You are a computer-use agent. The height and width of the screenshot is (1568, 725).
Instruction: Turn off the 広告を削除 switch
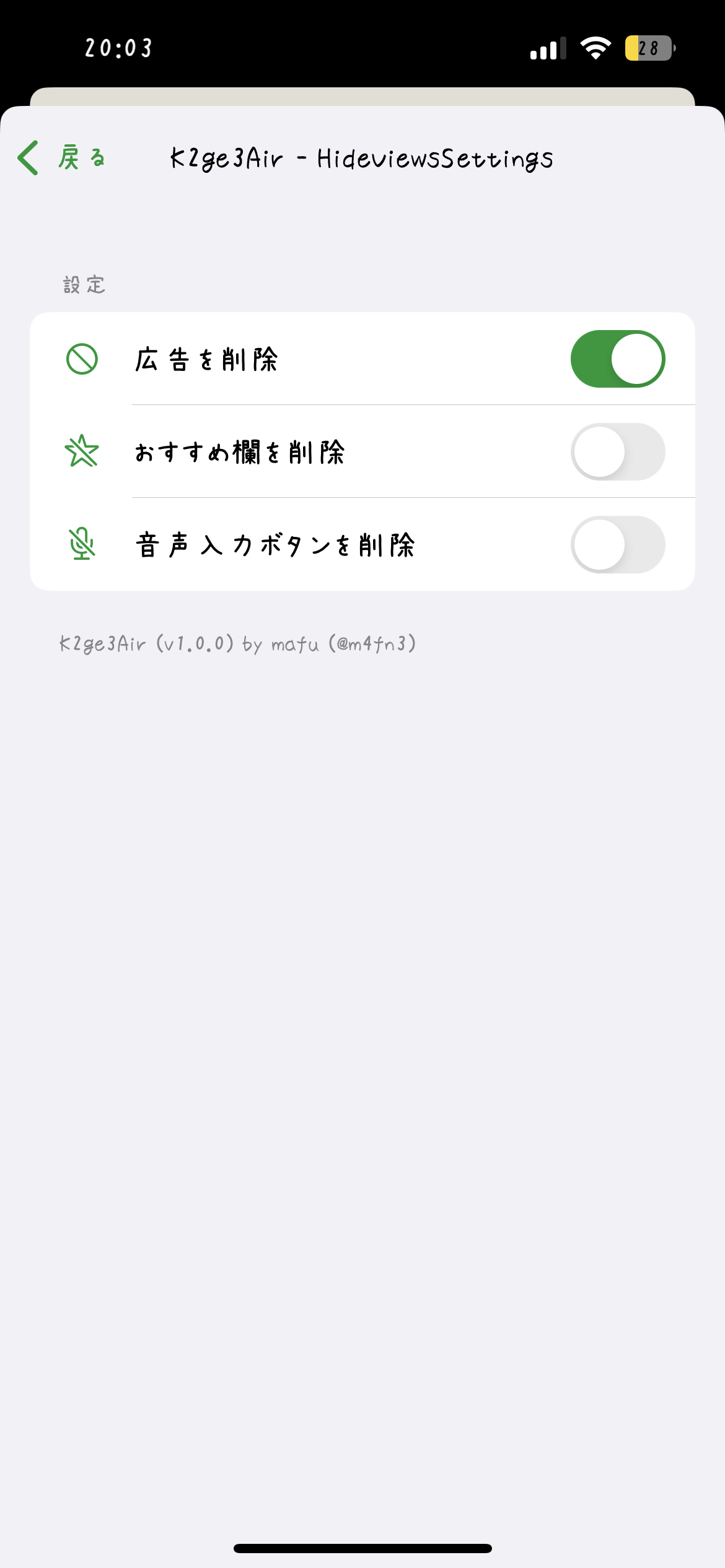click(617, 359)
